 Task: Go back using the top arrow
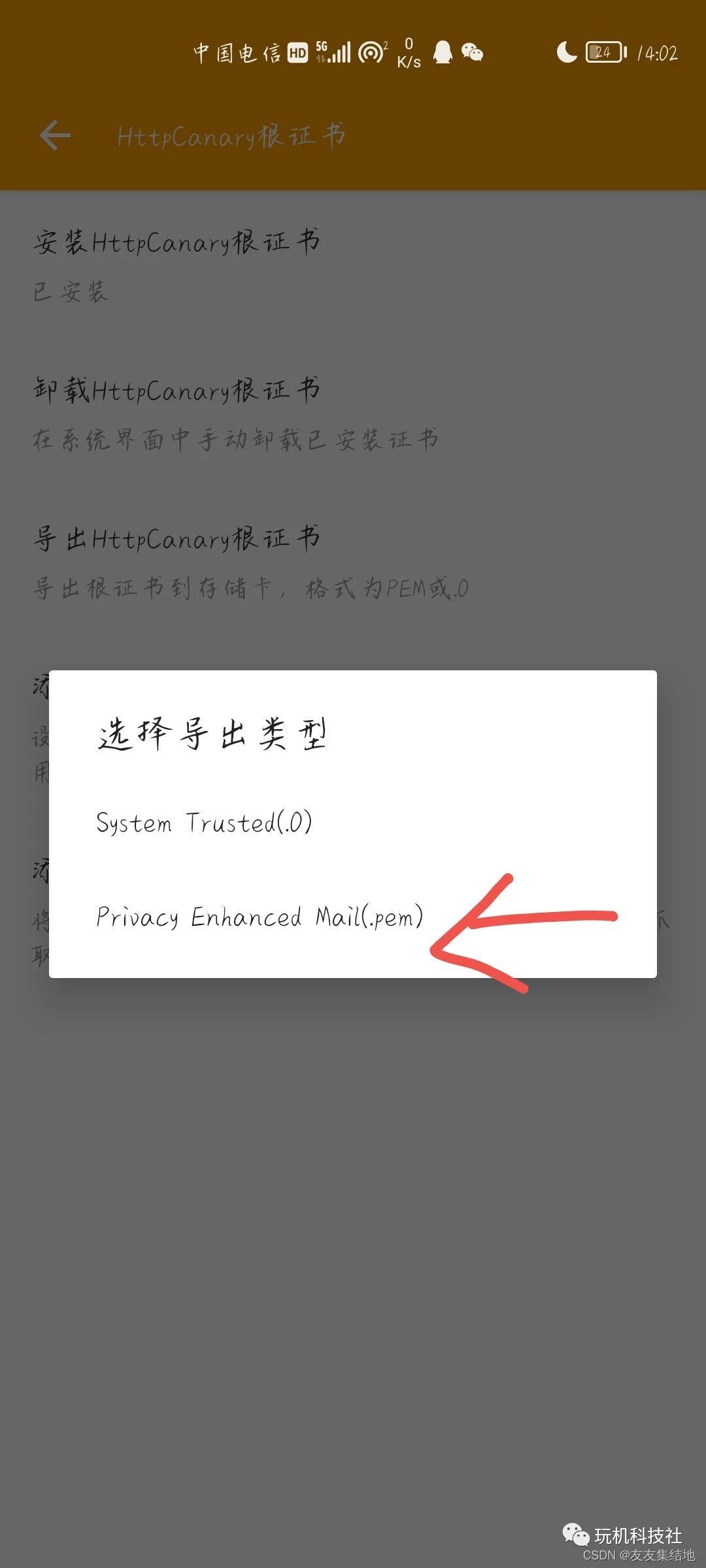tap(55, 136)
